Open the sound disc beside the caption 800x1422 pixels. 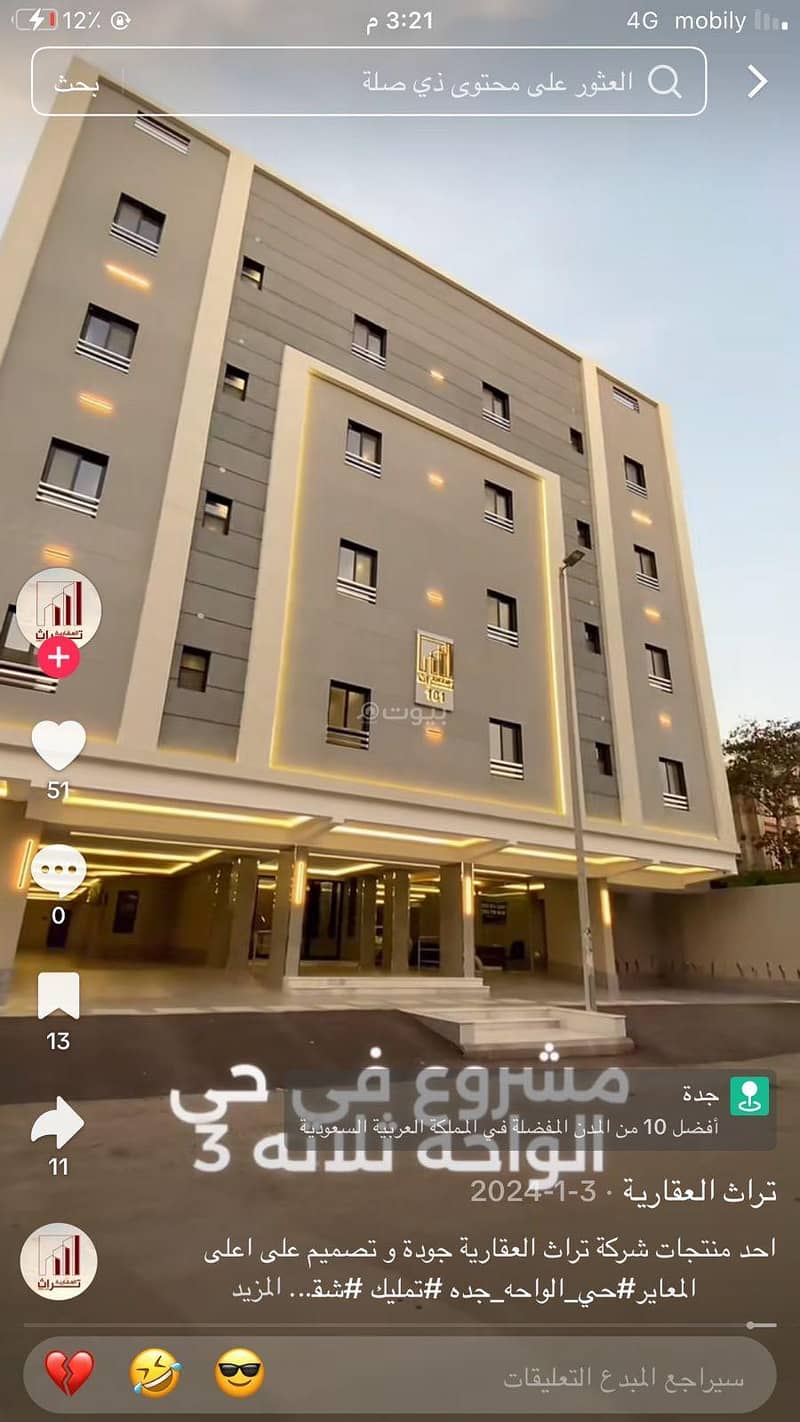click(58, 1261)
